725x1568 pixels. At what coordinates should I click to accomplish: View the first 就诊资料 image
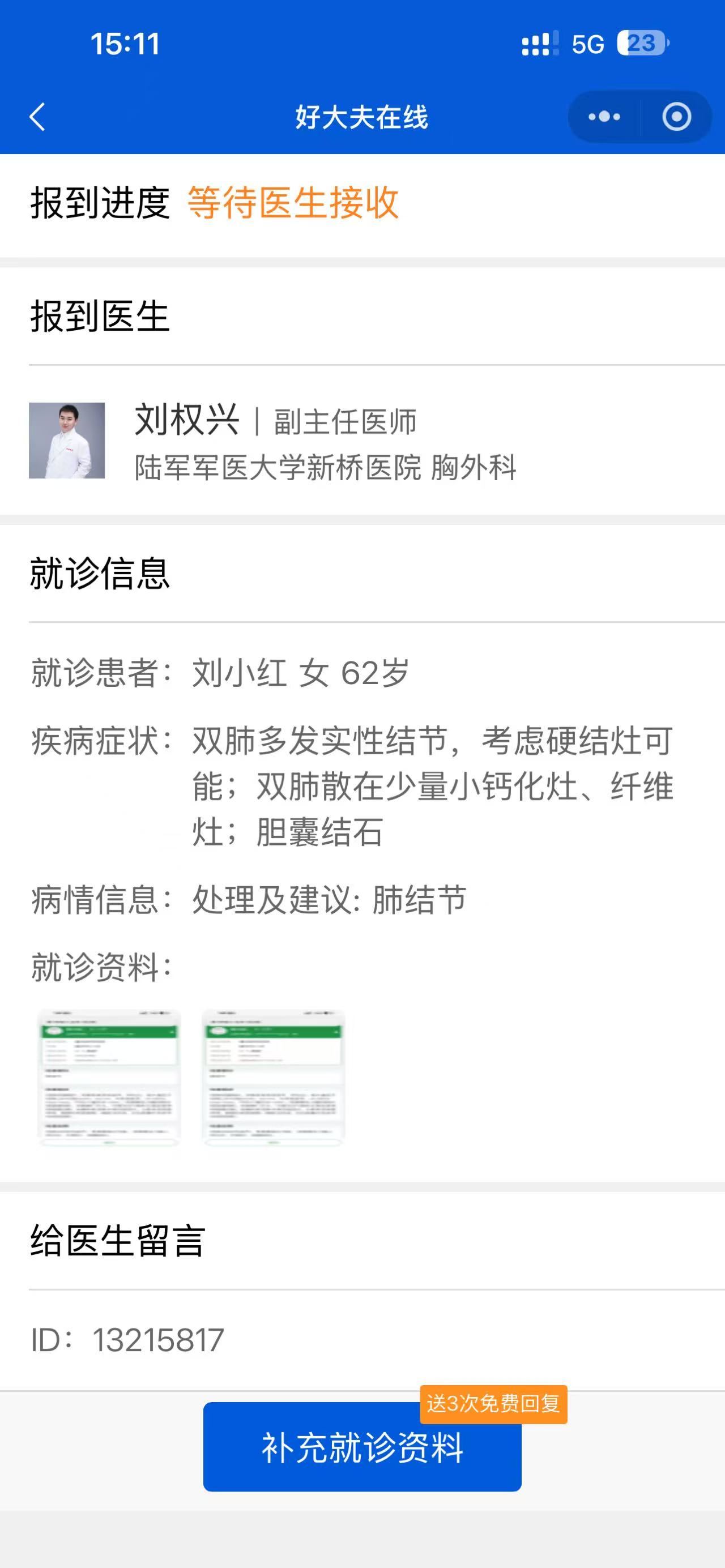[x=109, y=1078]
